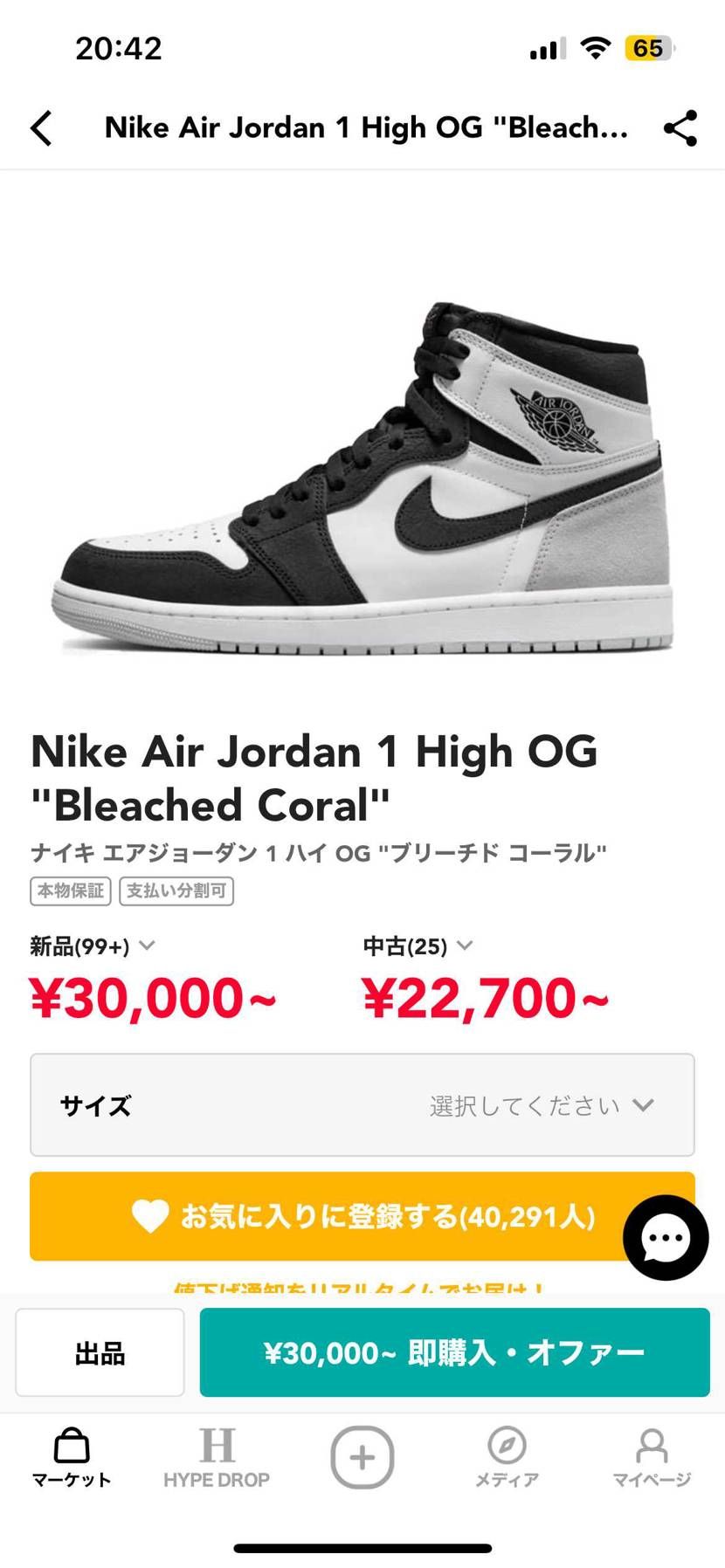
Task: Tap ¥30,000~ 即購入・オファー purchase button
Action: pos(456,1352)
